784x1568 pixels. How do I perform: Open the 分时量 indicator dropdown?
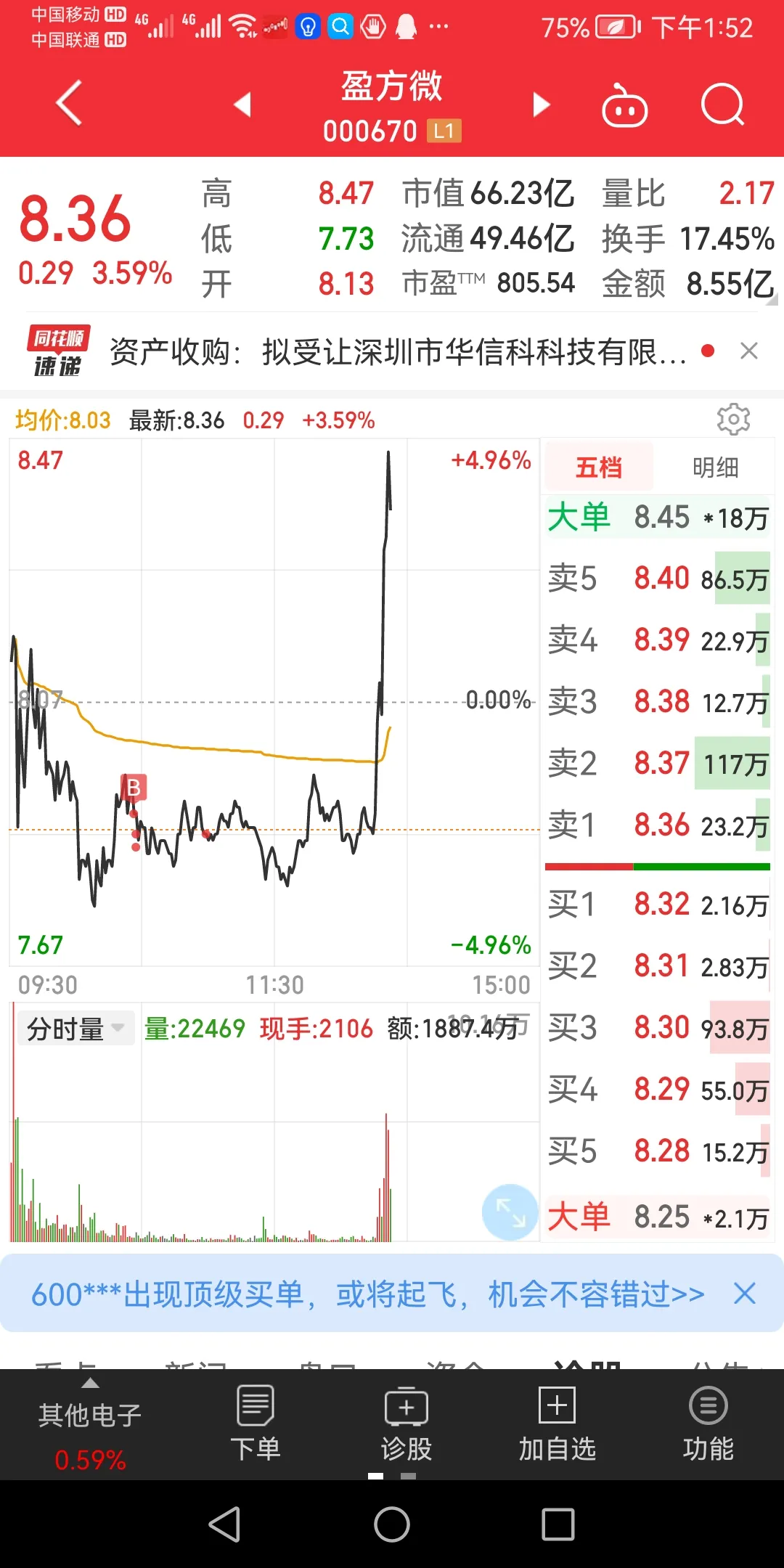tap(75, 1029)
